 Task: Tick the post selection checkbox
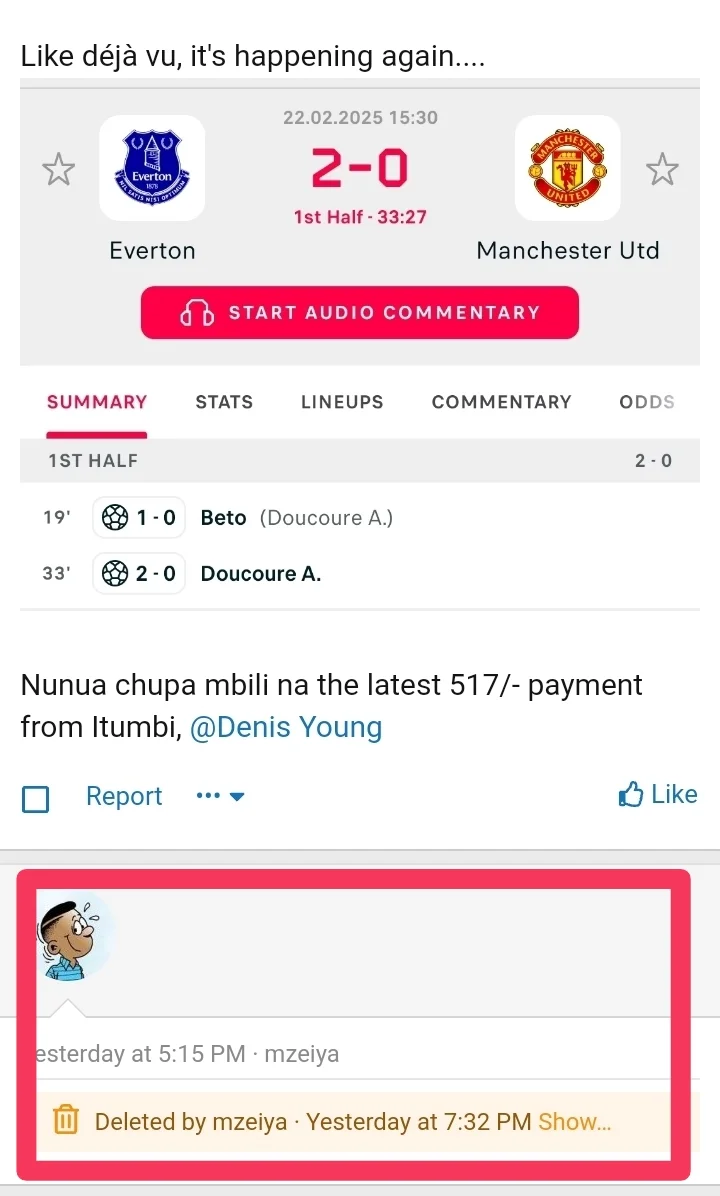click(36, 799)
